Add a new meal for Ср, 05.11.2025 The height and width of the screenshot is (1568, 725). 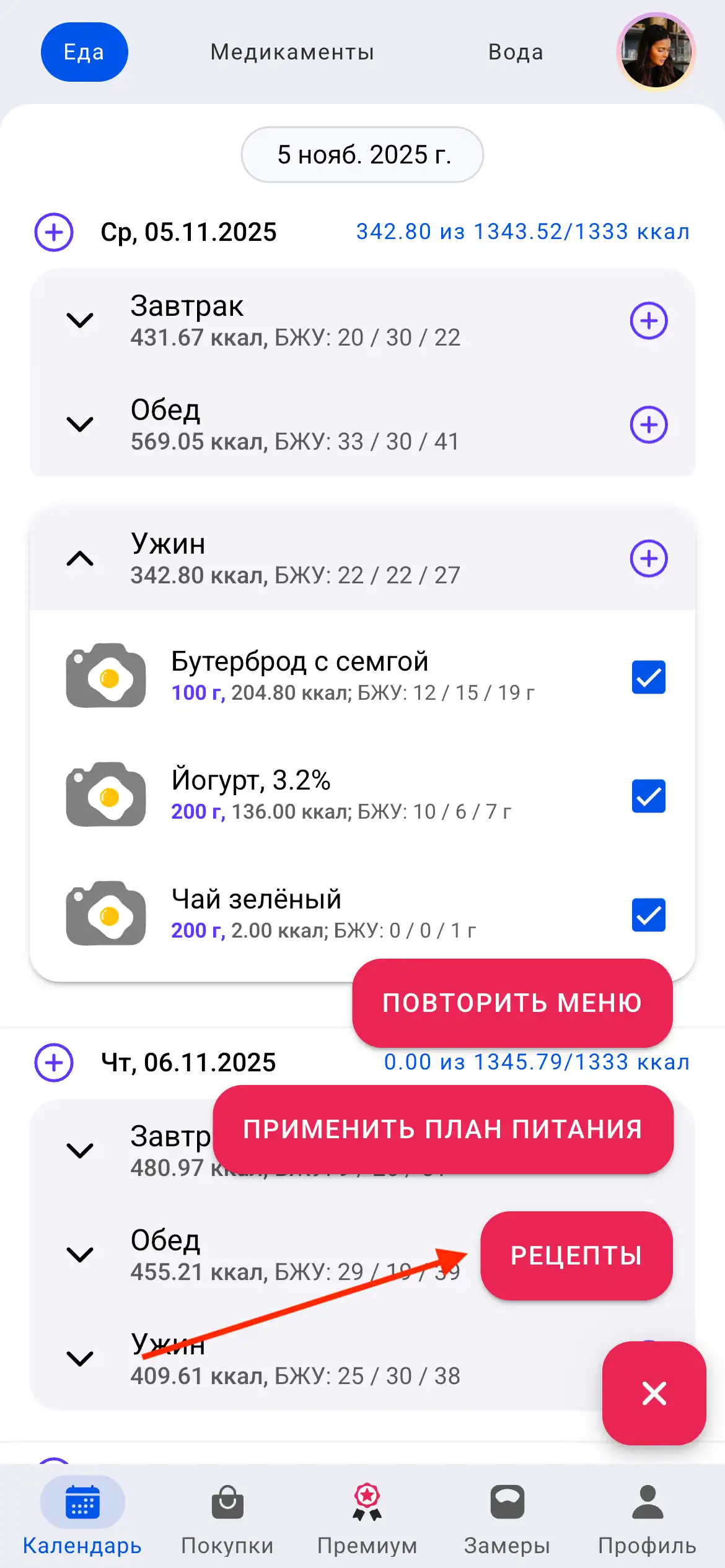tap(53, 233)
